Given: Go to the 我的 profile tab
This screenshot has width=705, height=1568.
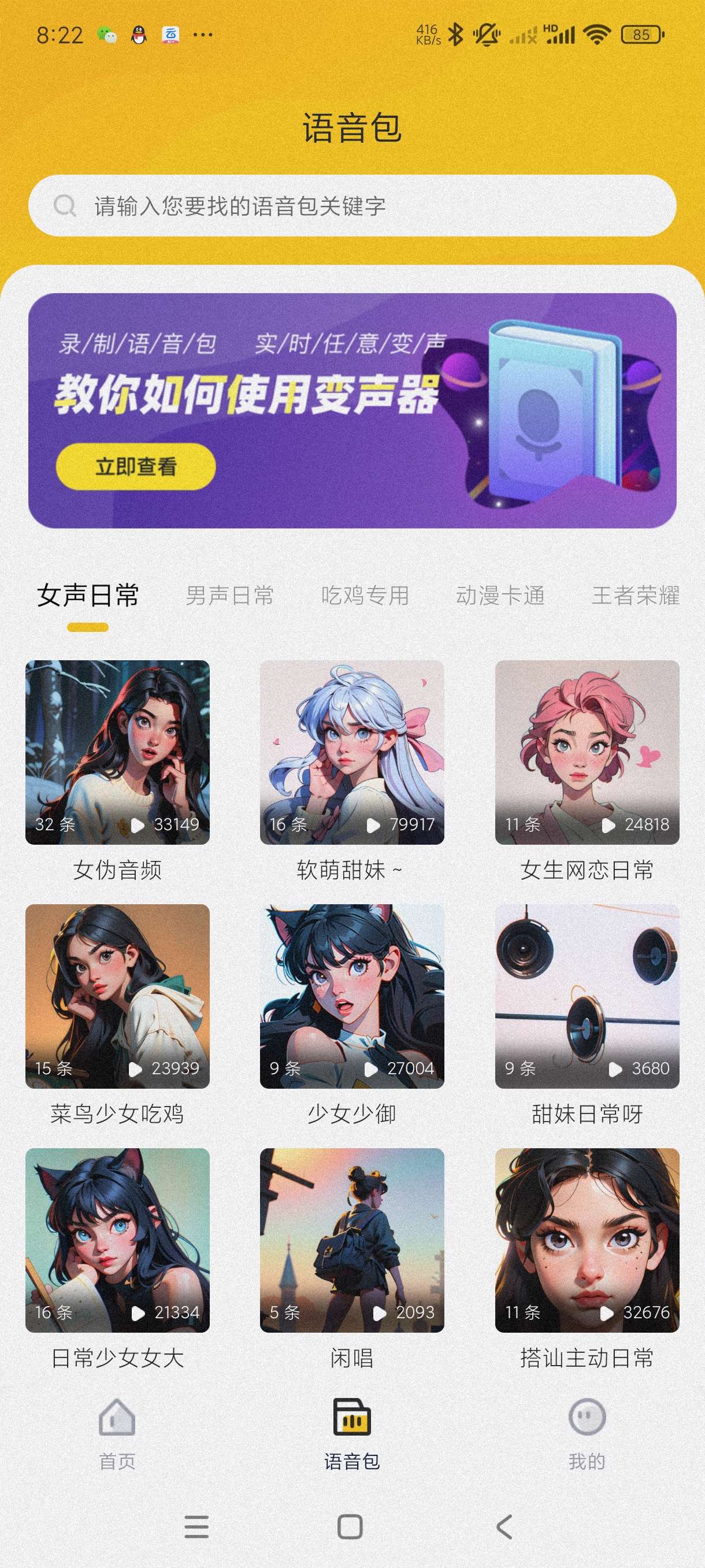Looking at the screenshot, I should 587,1433.
